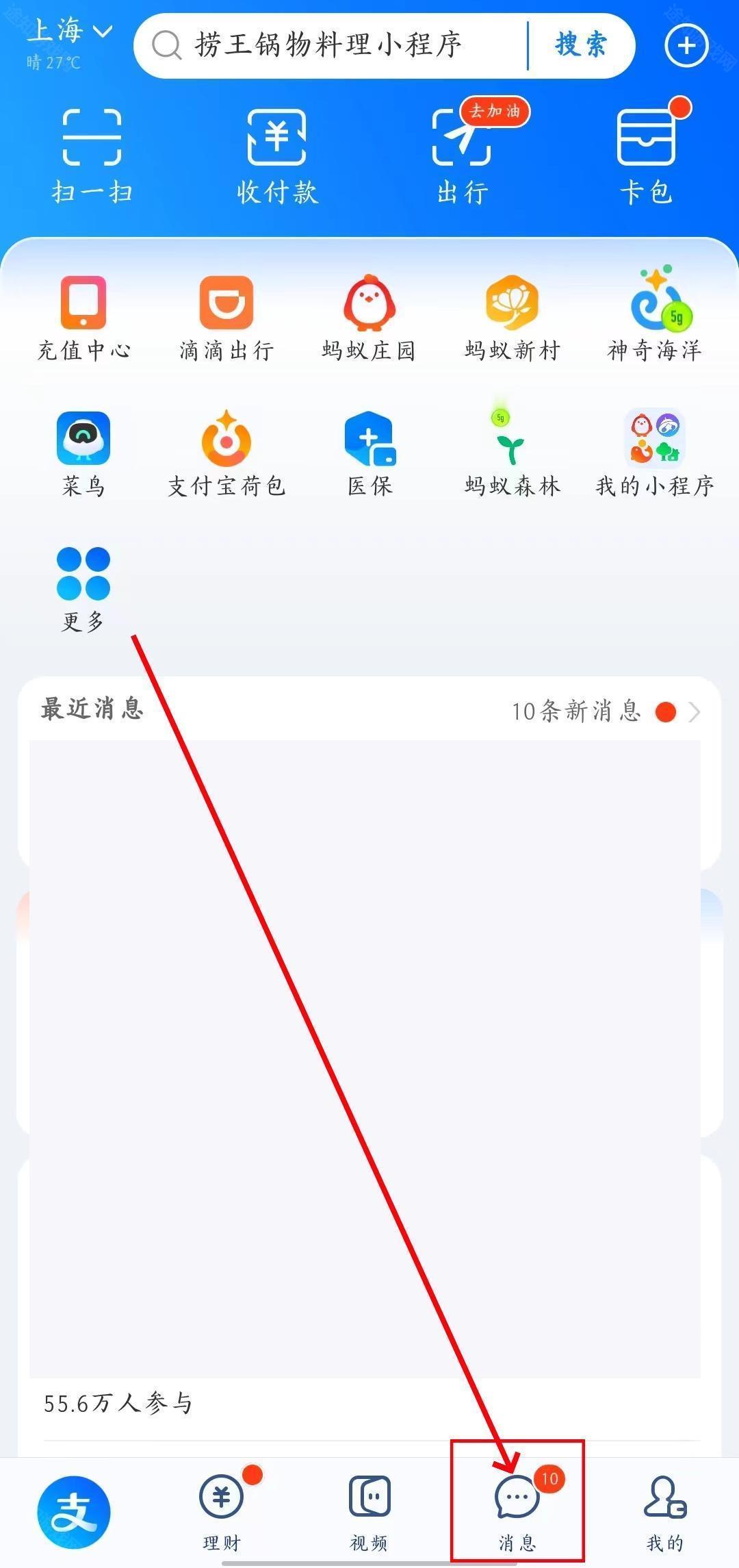Show 更多 apps
739x1568 pixels.
coord(83,589)
